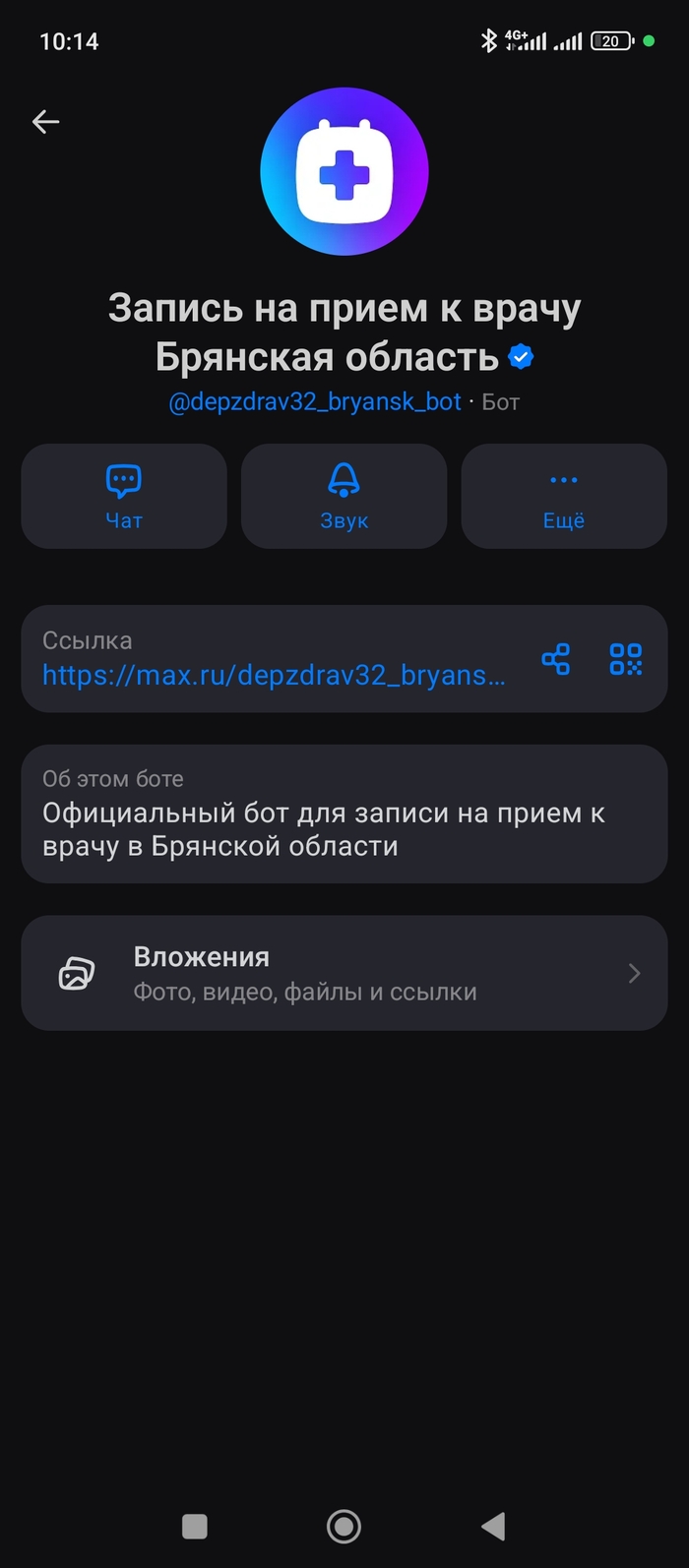
Task: Go to the system home screen
Action: click(344, 1526)
